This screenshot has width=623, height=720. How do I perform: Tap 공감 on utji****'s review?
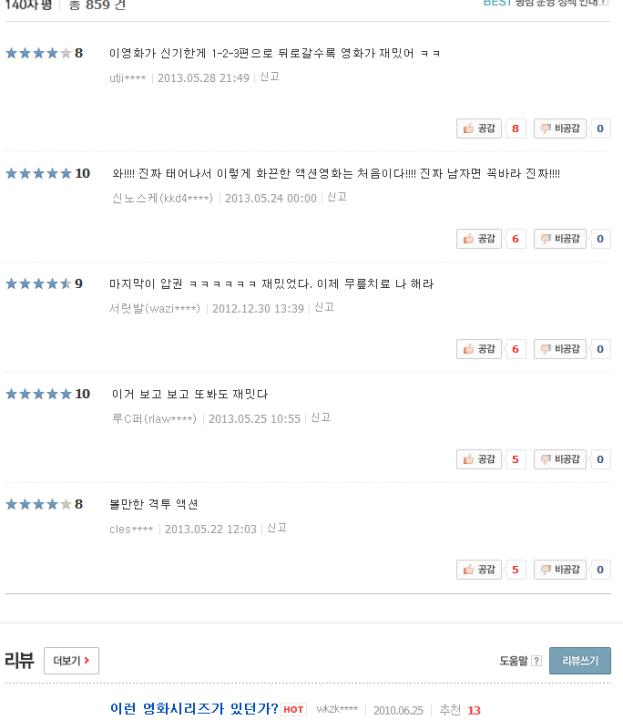(x=479, y=129)
